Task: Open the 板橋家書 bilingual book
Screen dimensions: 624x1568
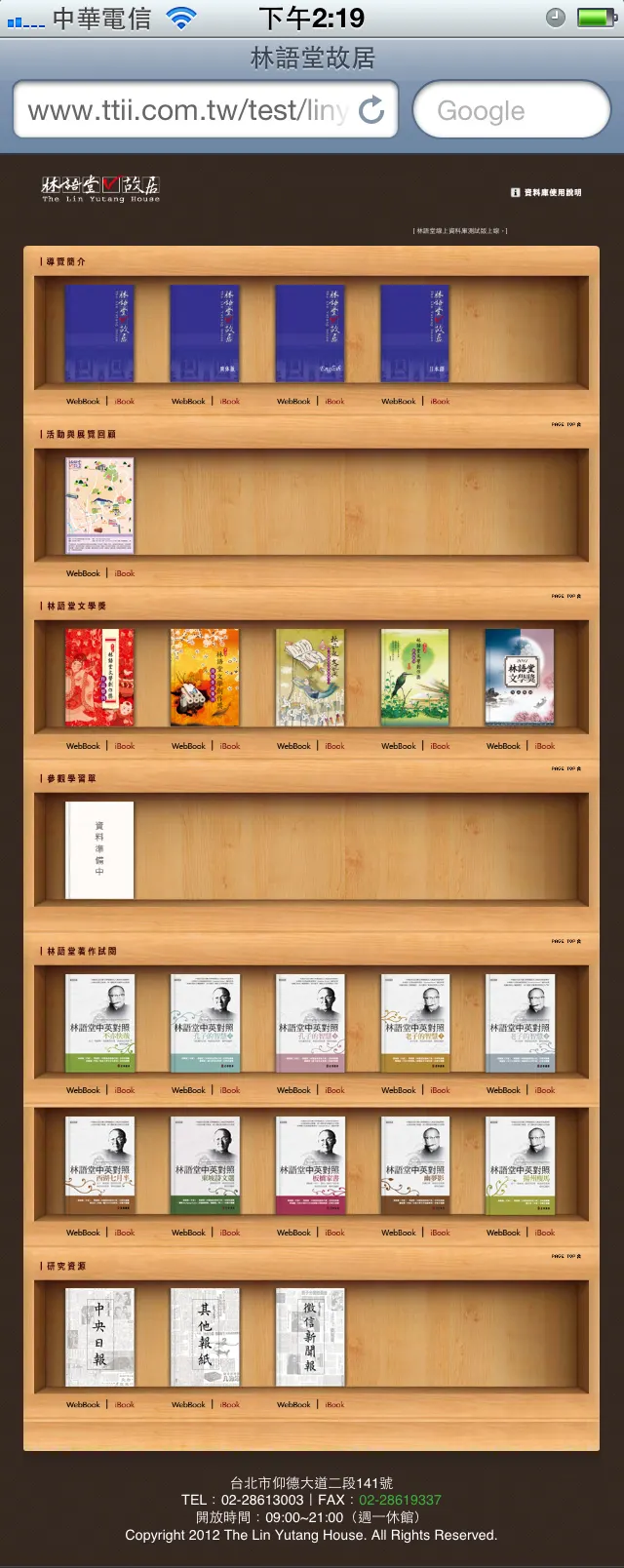Action: pos(310,1165)
